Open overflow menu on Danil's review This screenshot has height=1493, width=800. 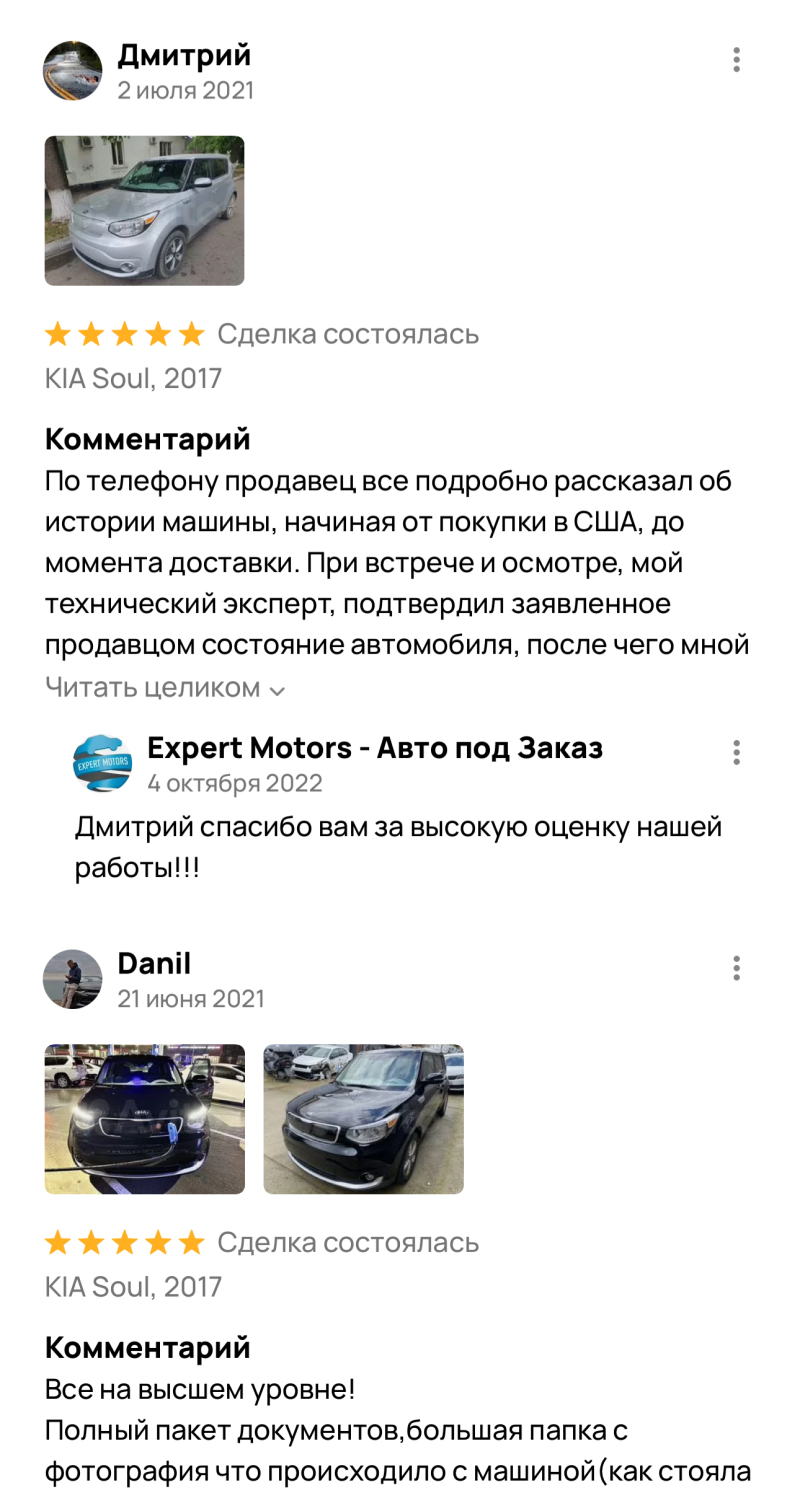736,968
